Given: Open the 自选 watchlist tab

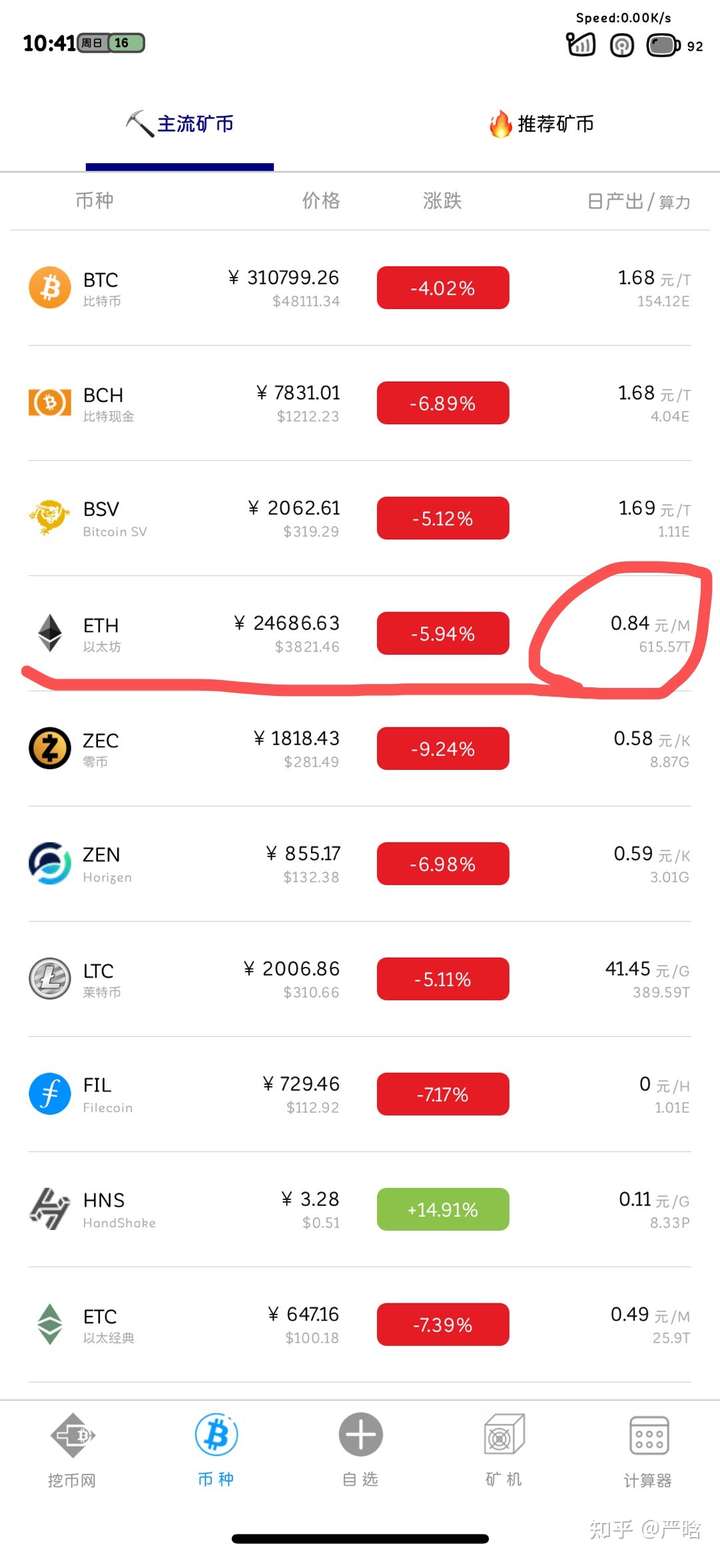Looking at the screenshot, I should [x=360, y=1450].
